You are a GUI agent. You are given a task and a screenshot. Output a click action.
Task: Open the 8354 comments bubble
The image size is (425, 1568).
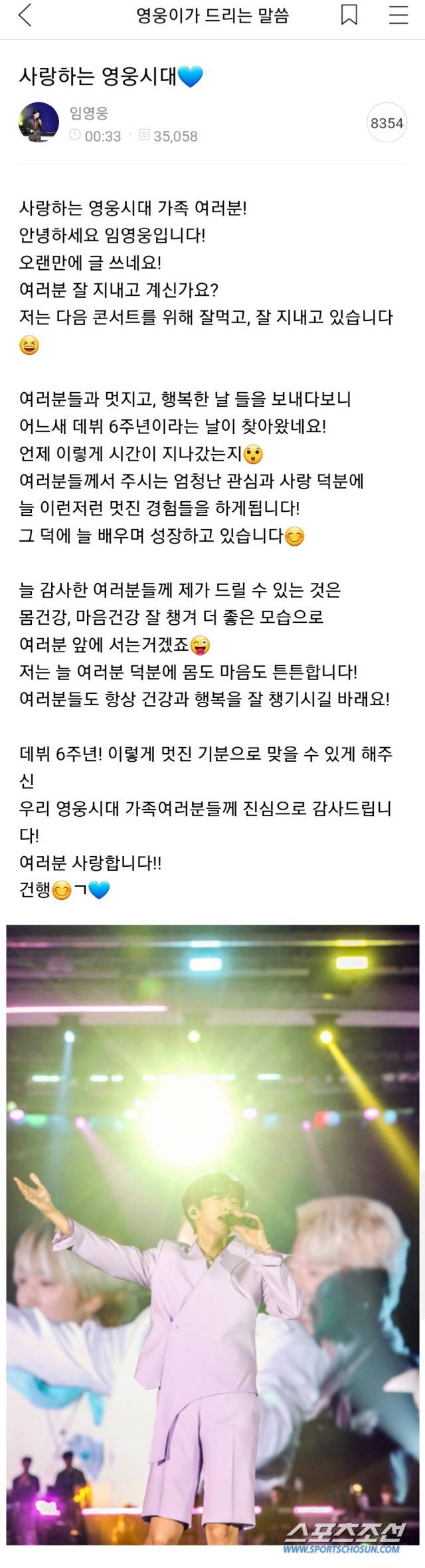coord(386,123)
